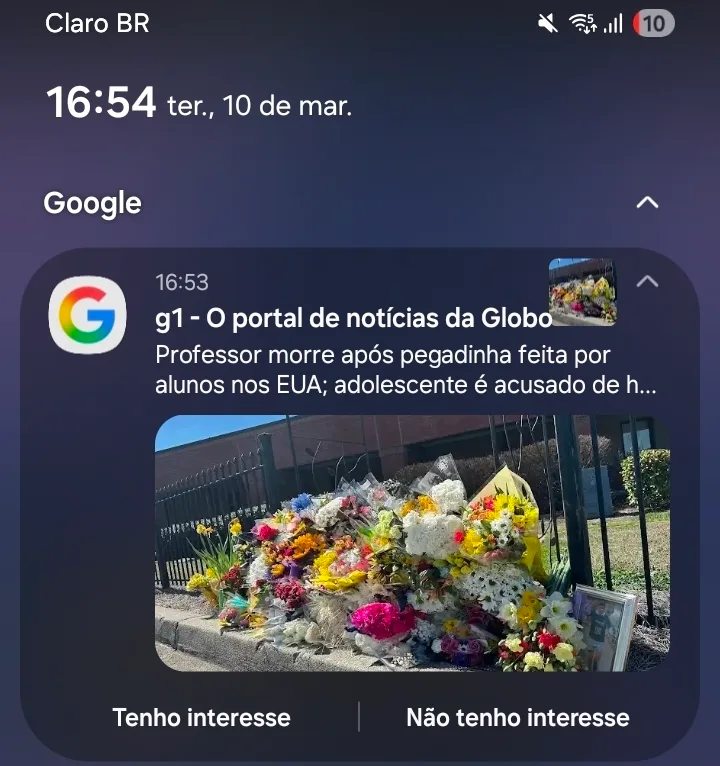Open the g1 news article about Professor
Screen dimensions: 720x766
pyautogui.click(x=404, y=370)
